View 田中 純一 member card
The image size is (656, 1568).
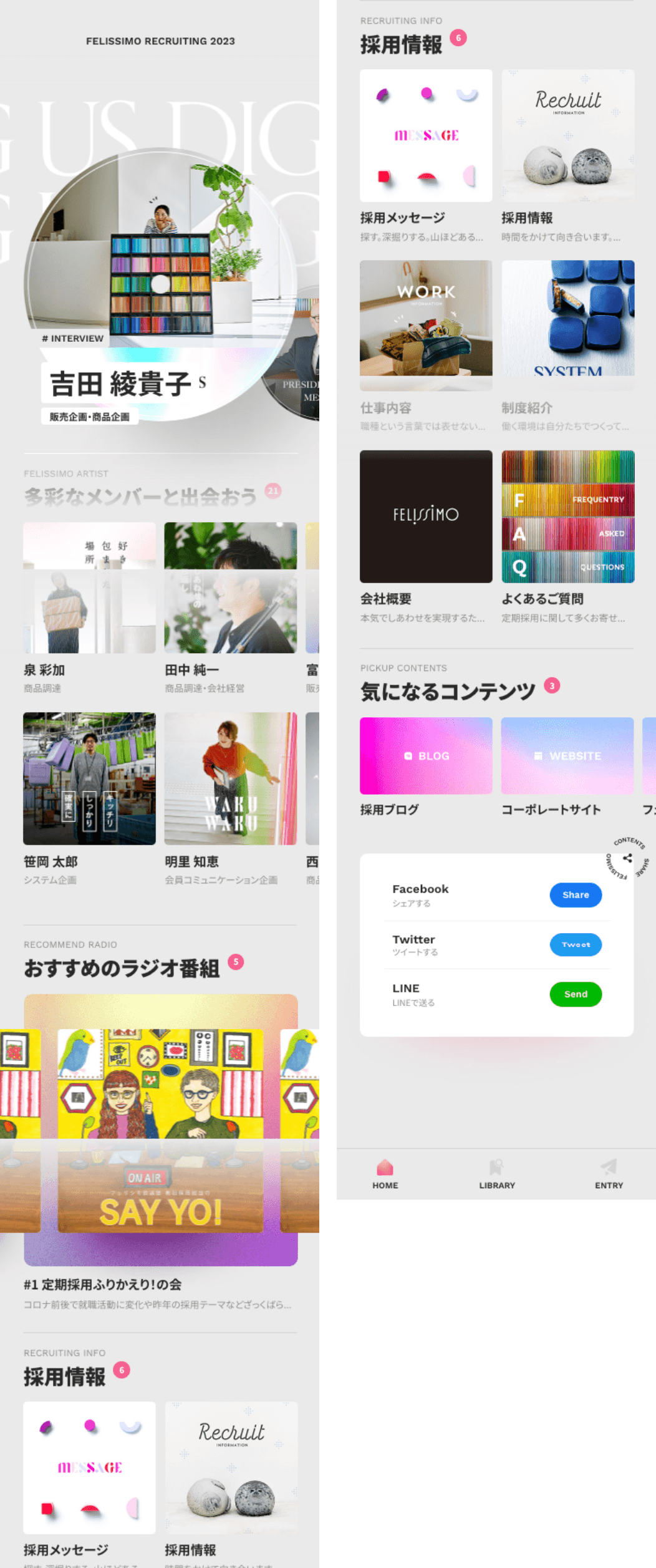point(230,588)
